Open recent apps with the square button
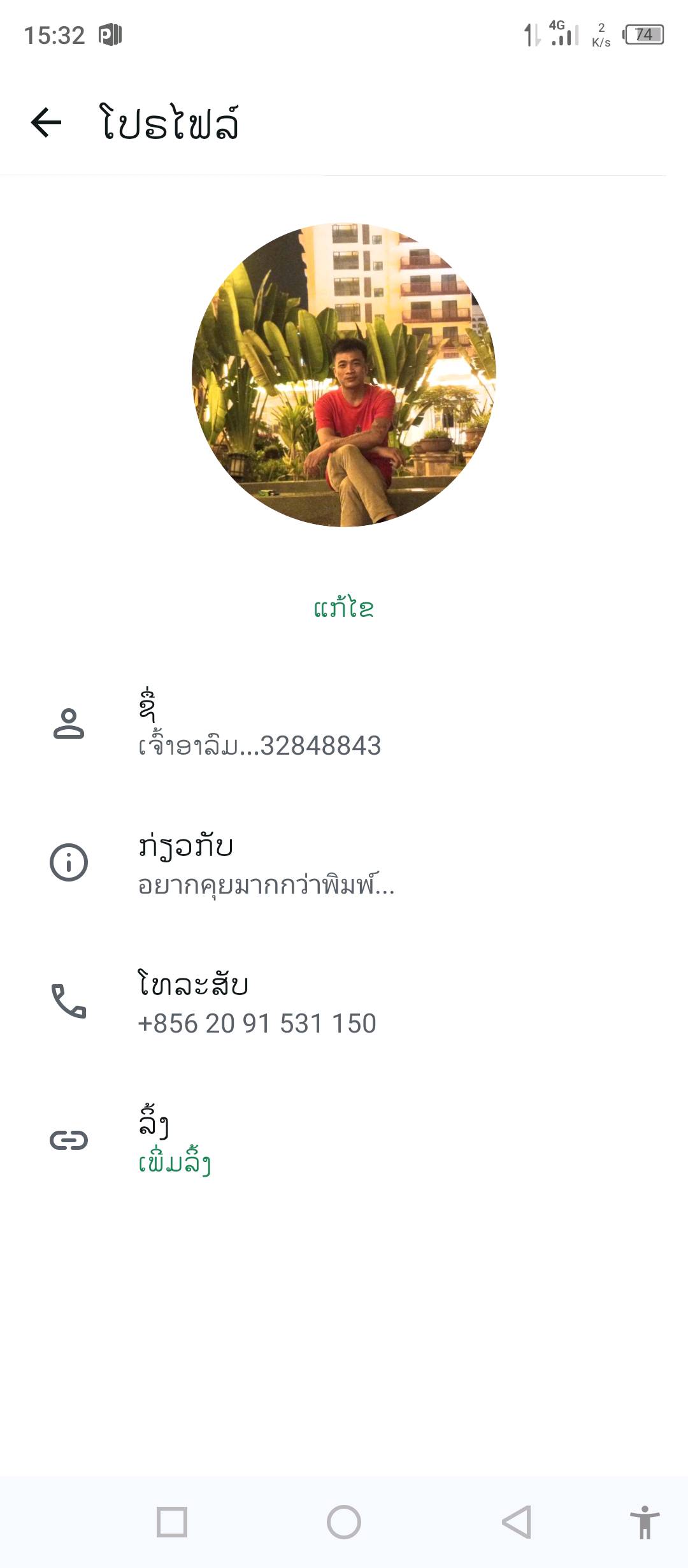 172,1522
